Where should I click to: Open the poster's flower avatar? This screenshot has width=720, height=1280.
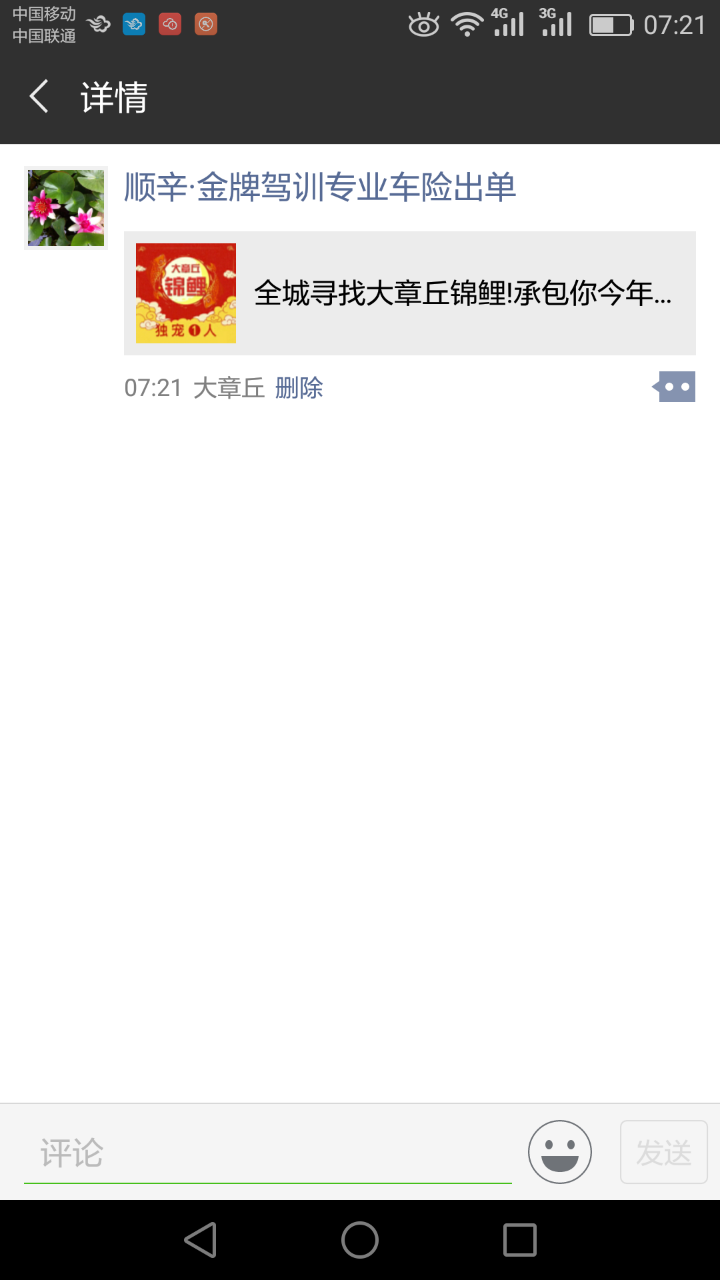pyautogui.click(x=66, y=208)
